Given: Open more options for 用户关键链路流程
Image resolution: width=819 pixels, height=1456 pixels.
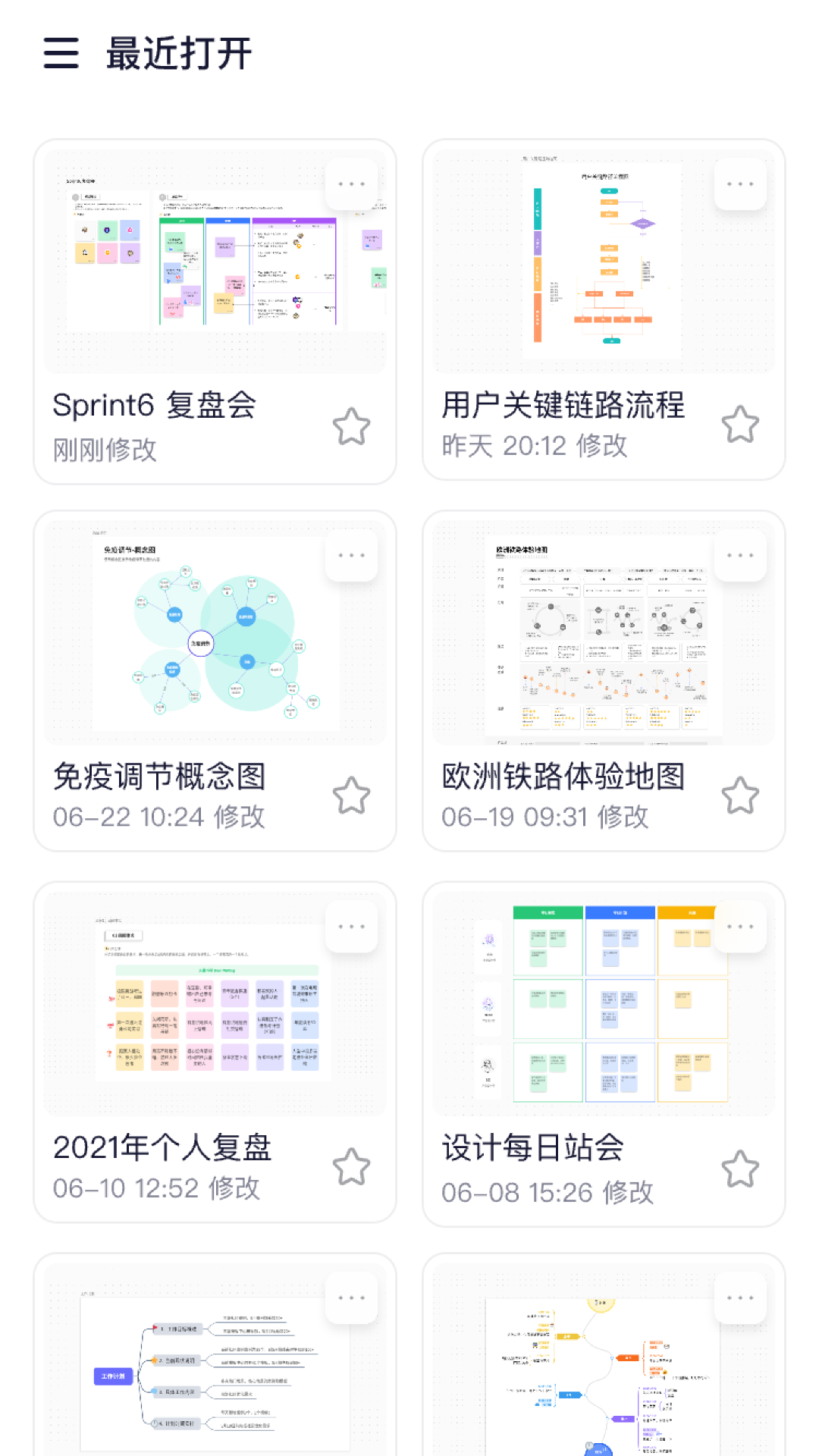Looking at the screenshot, I should 740,184.
